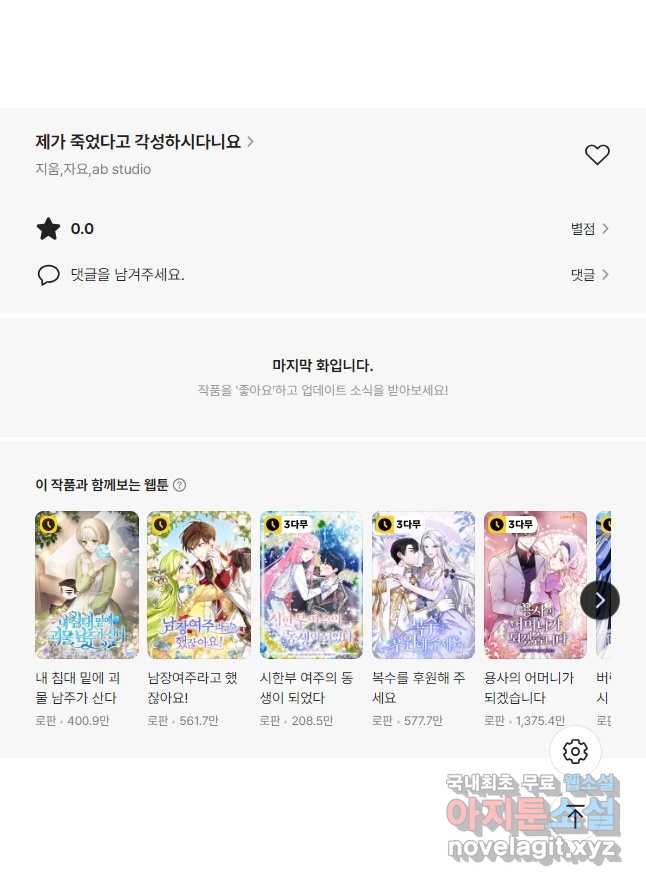
Task: Open viewer settings gear button
Action: [x=575, y=752]
